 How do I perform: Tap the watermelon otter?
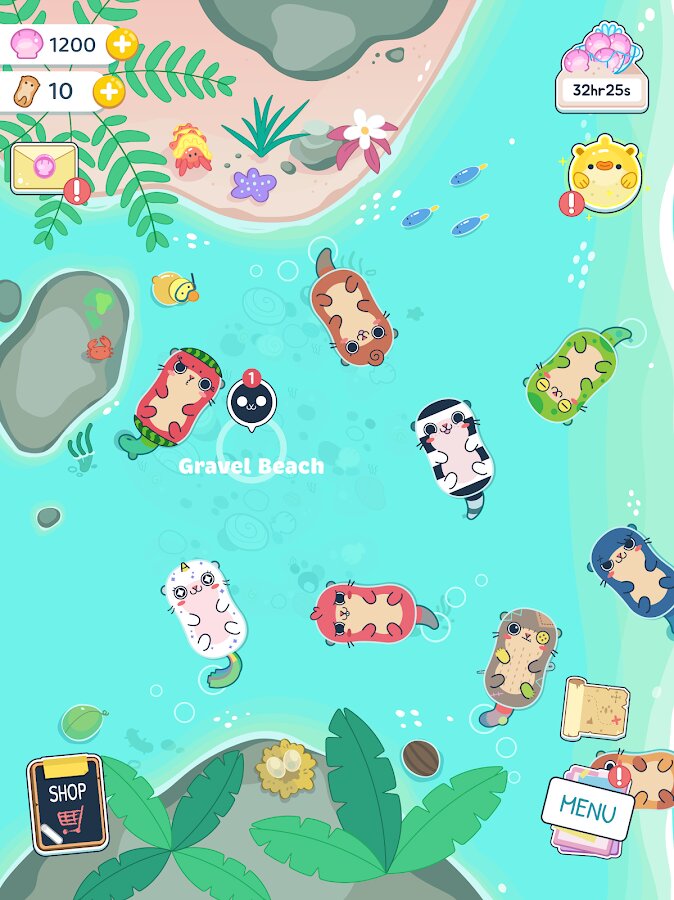click(x=178, y=397)
